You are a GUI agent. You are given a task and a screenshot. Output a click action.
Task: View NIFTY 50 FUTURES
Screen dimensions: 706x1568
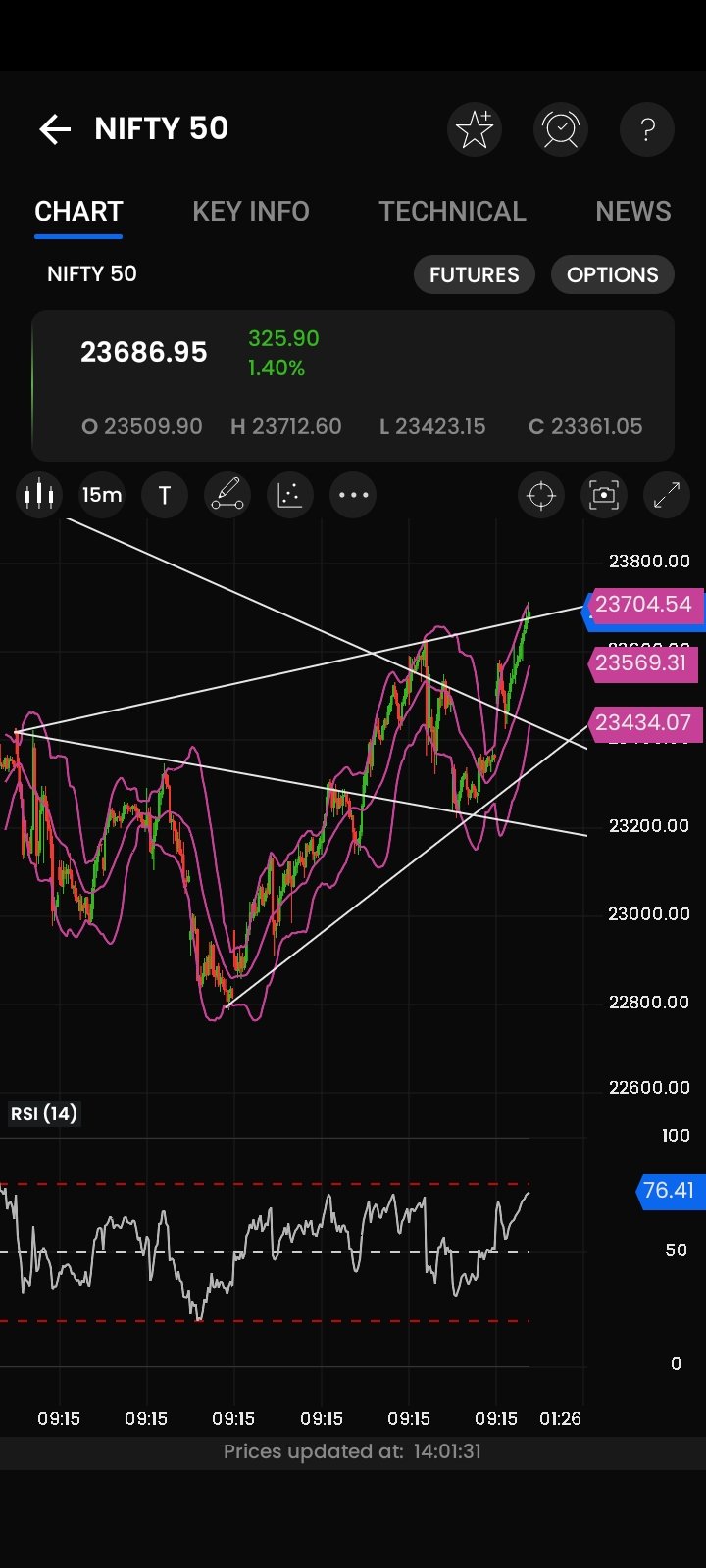(x=475, y=274)
